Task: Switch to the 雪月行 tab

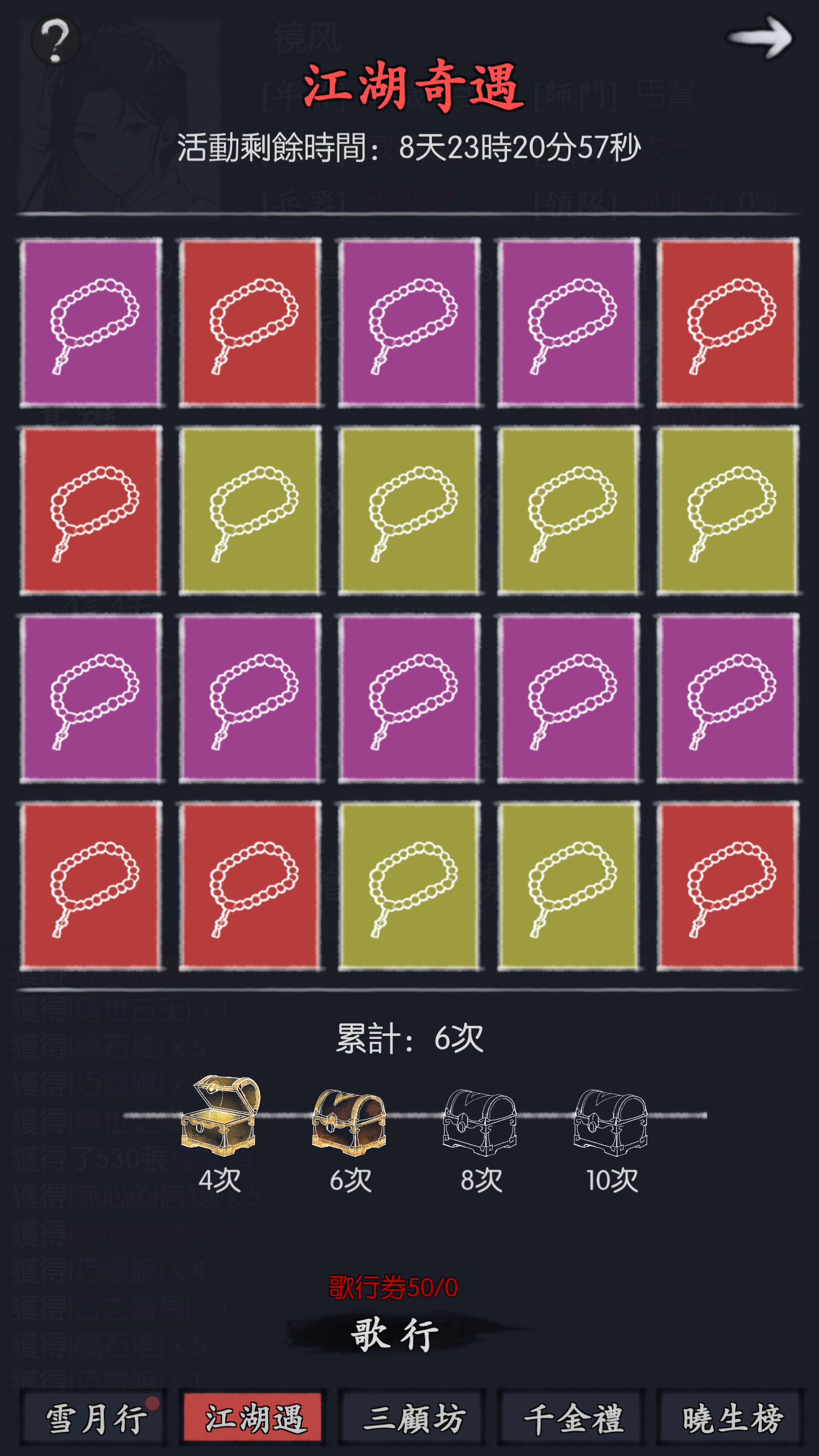Action: (x=94, y=1418)
